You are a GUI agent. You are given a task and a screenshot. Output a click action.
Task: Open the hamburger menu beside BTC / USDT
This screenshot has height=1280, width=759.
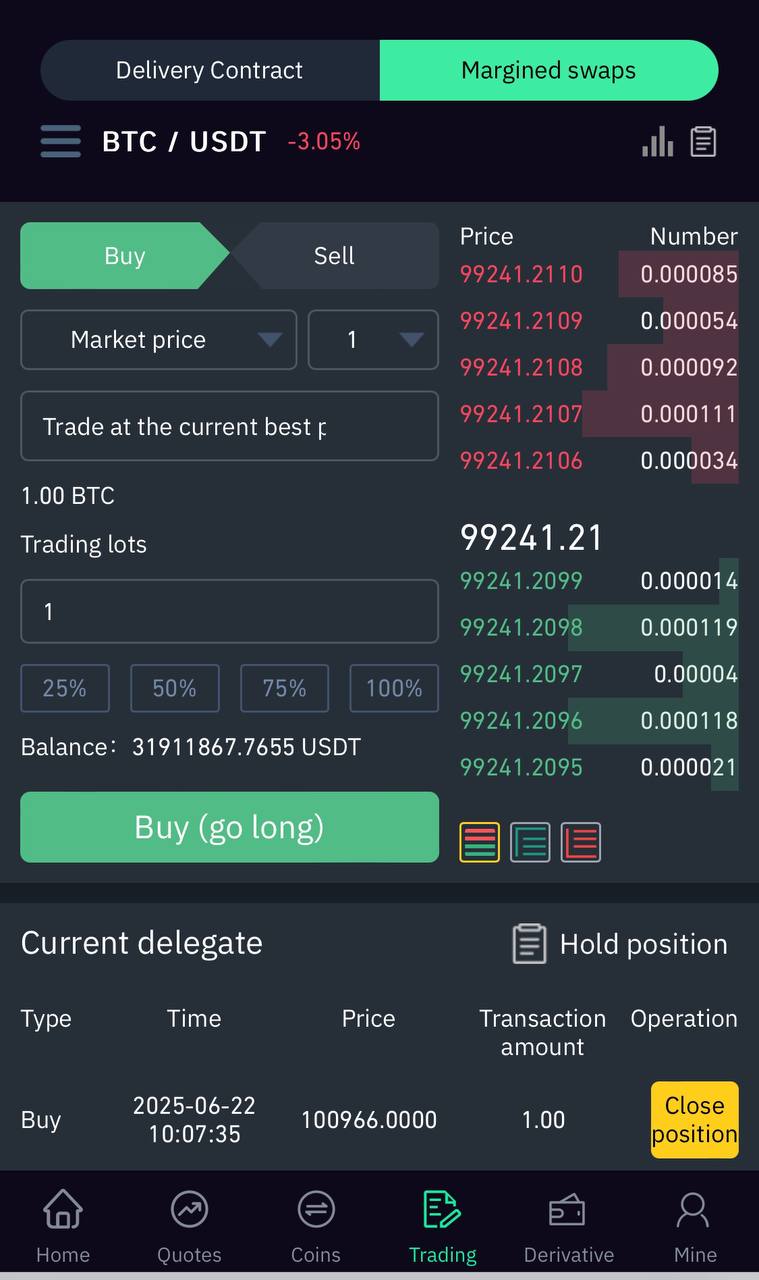[x=60, y=141]
